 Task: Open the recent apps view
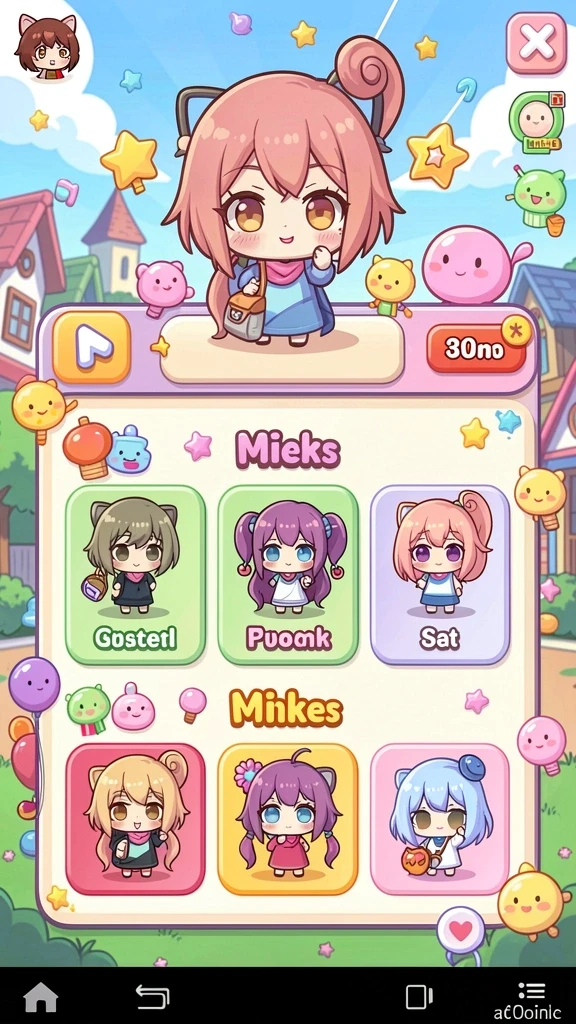[419, 997]
